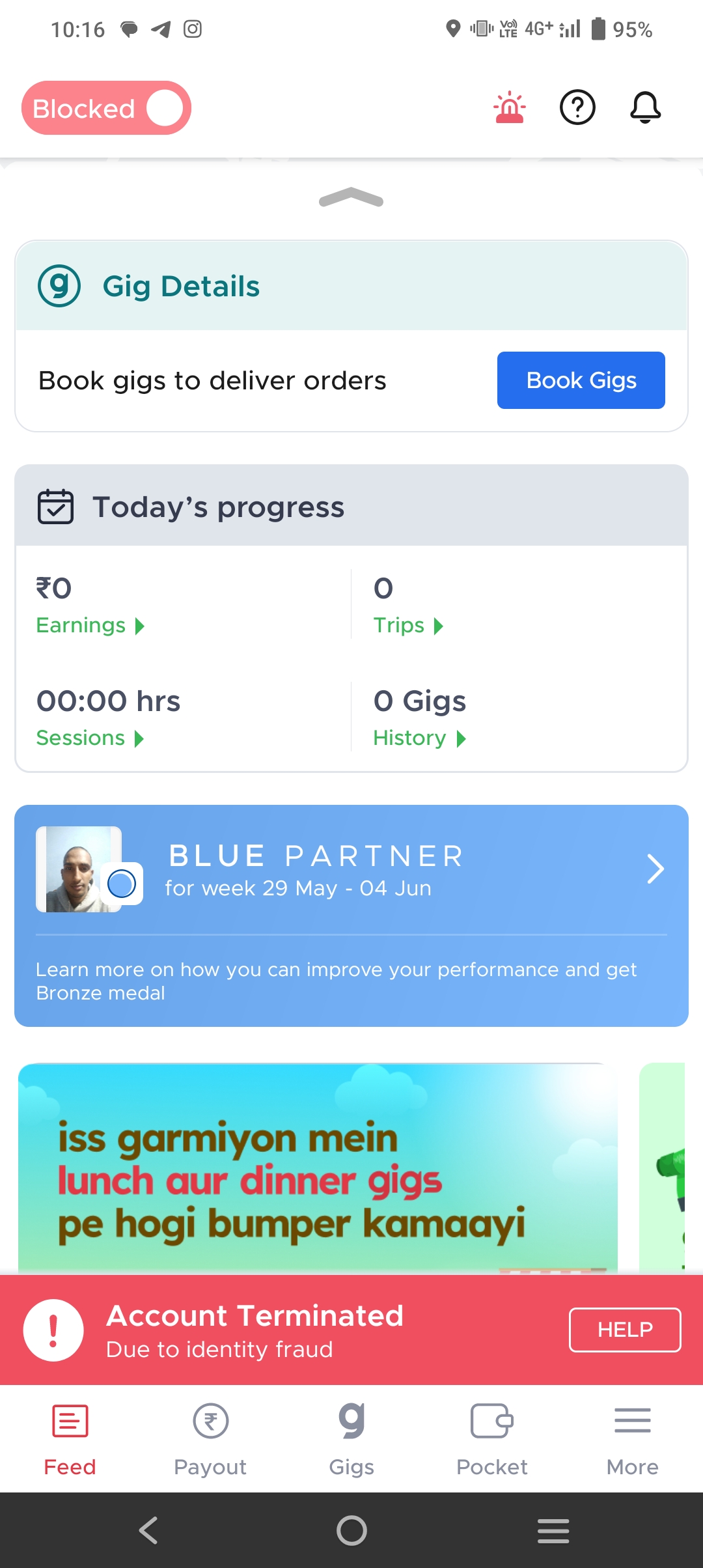Open the lunch aur dinner gigs banner
The image size is (703, 1568).
click(318, 1166)
